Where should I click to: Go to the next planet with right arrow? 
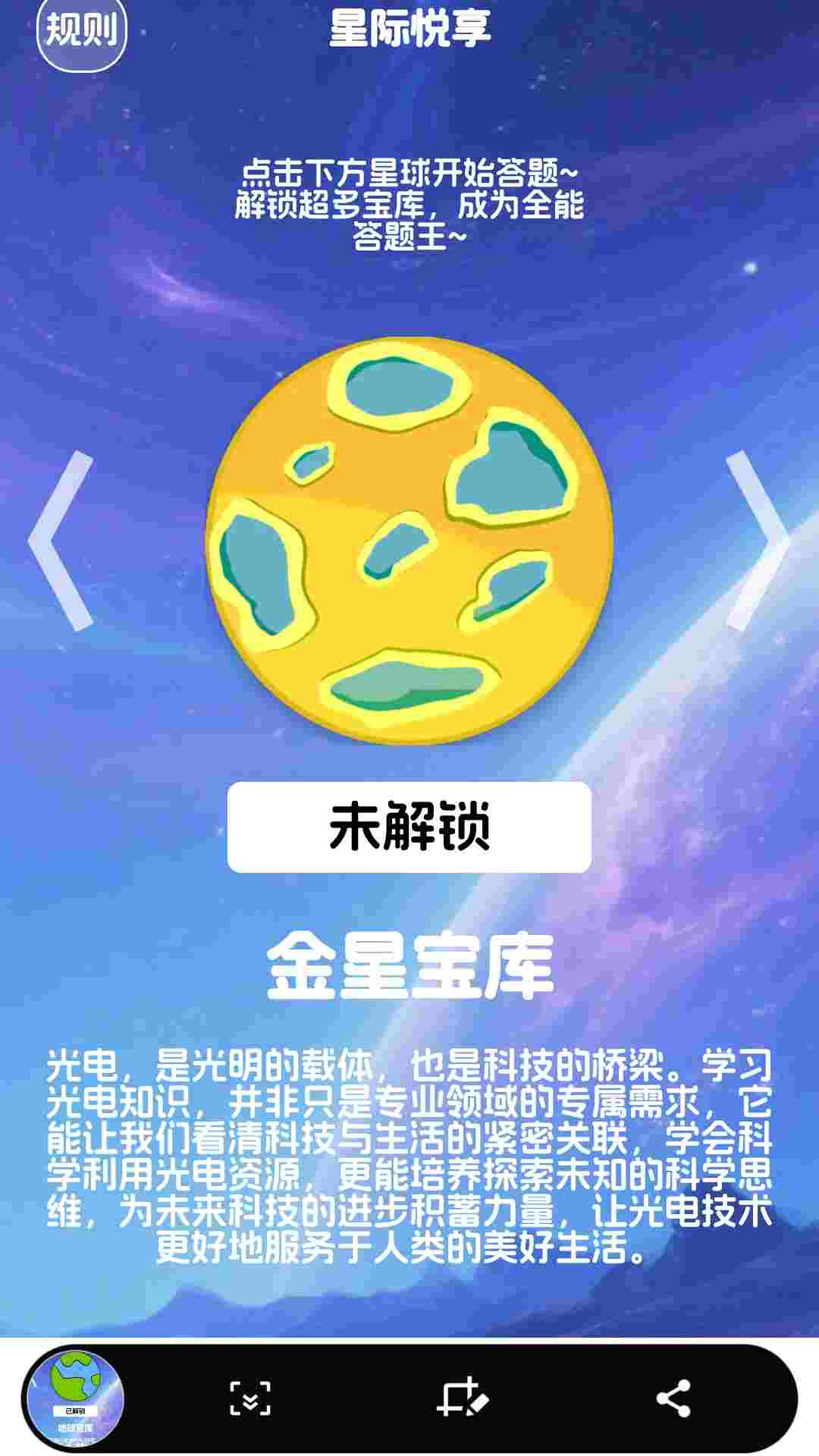coord(757,541)
